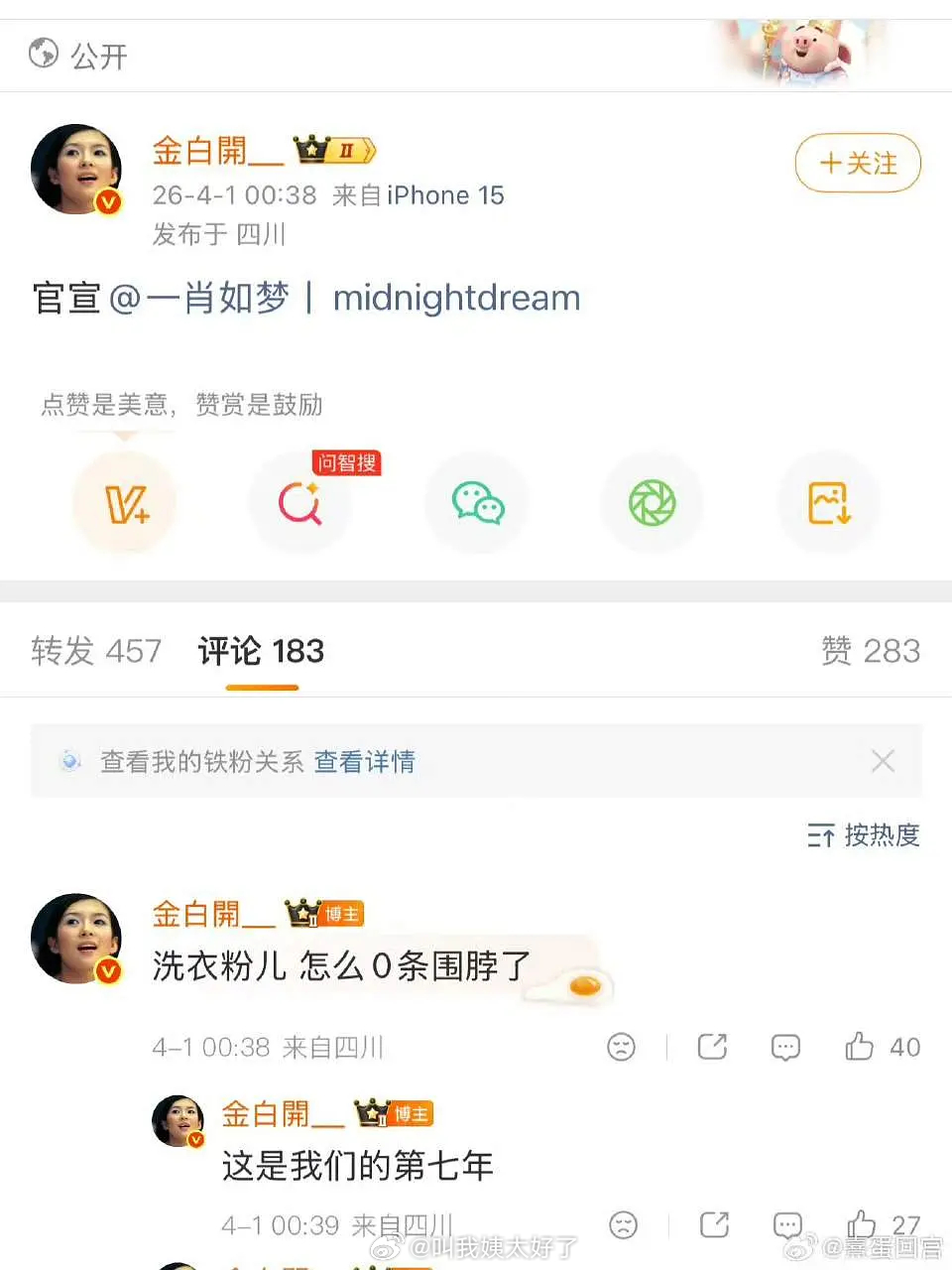Save the post as an image

(827, 503)
